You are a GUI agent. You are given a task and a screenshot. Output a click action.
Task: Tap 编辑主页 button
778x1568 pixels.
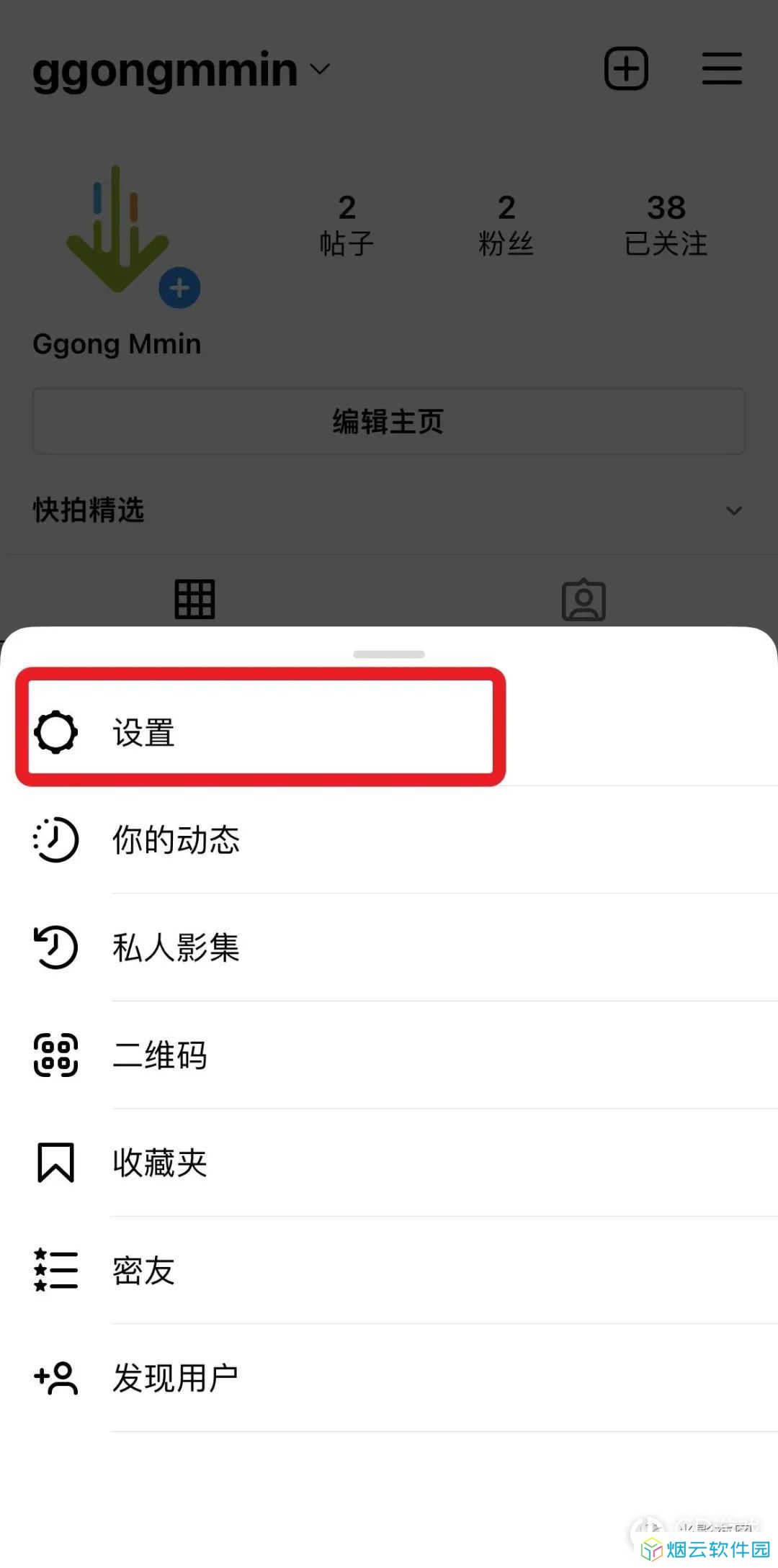(x=388, y=422)
